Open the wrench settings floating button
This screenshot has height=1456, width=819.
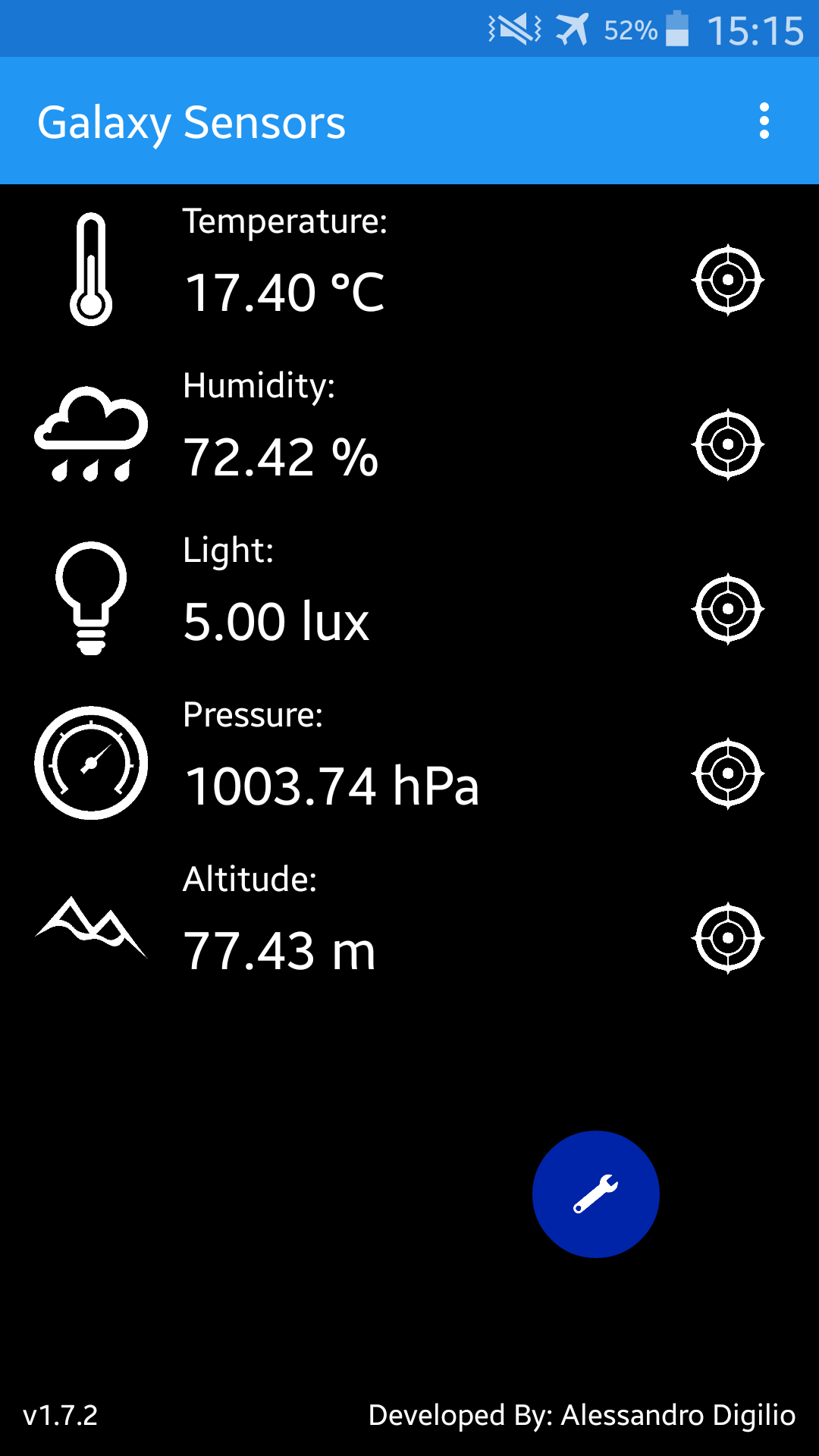596,1194
